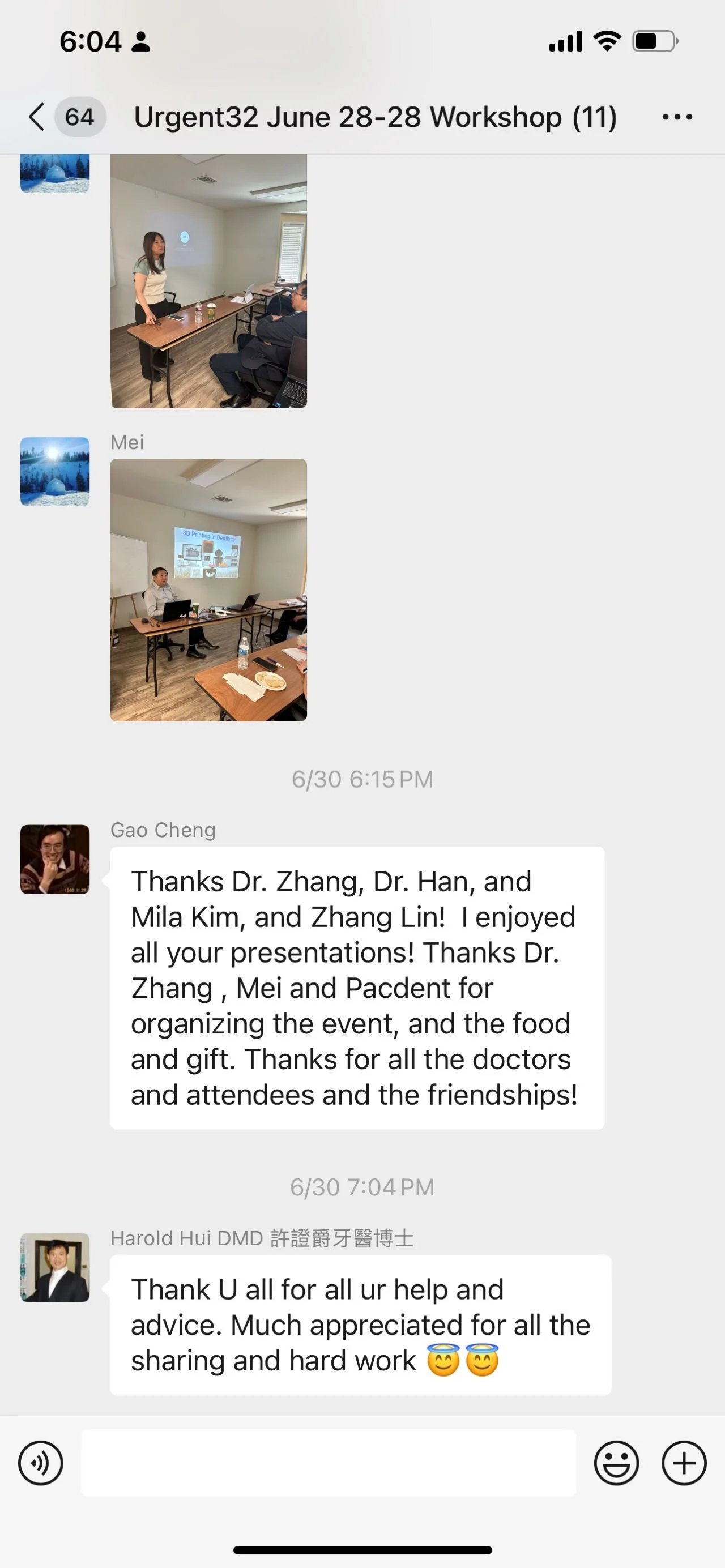The width and height of the screenshot is (725, 1568).
Task: View the photo of the woman presenting
Action: point(208,281)
